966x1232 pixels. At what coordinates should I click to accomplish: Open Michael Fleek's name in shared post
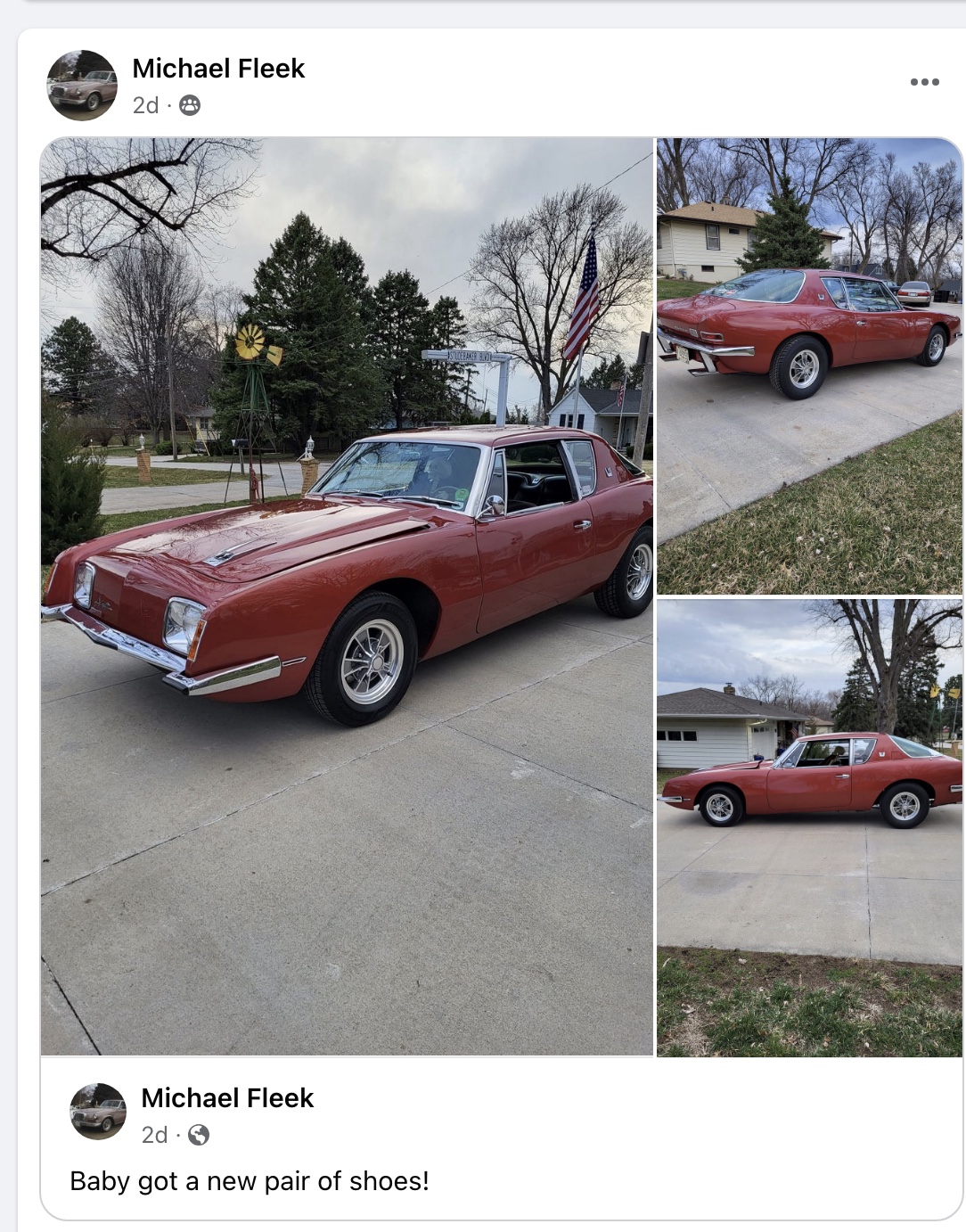[x=227, y=1098]
